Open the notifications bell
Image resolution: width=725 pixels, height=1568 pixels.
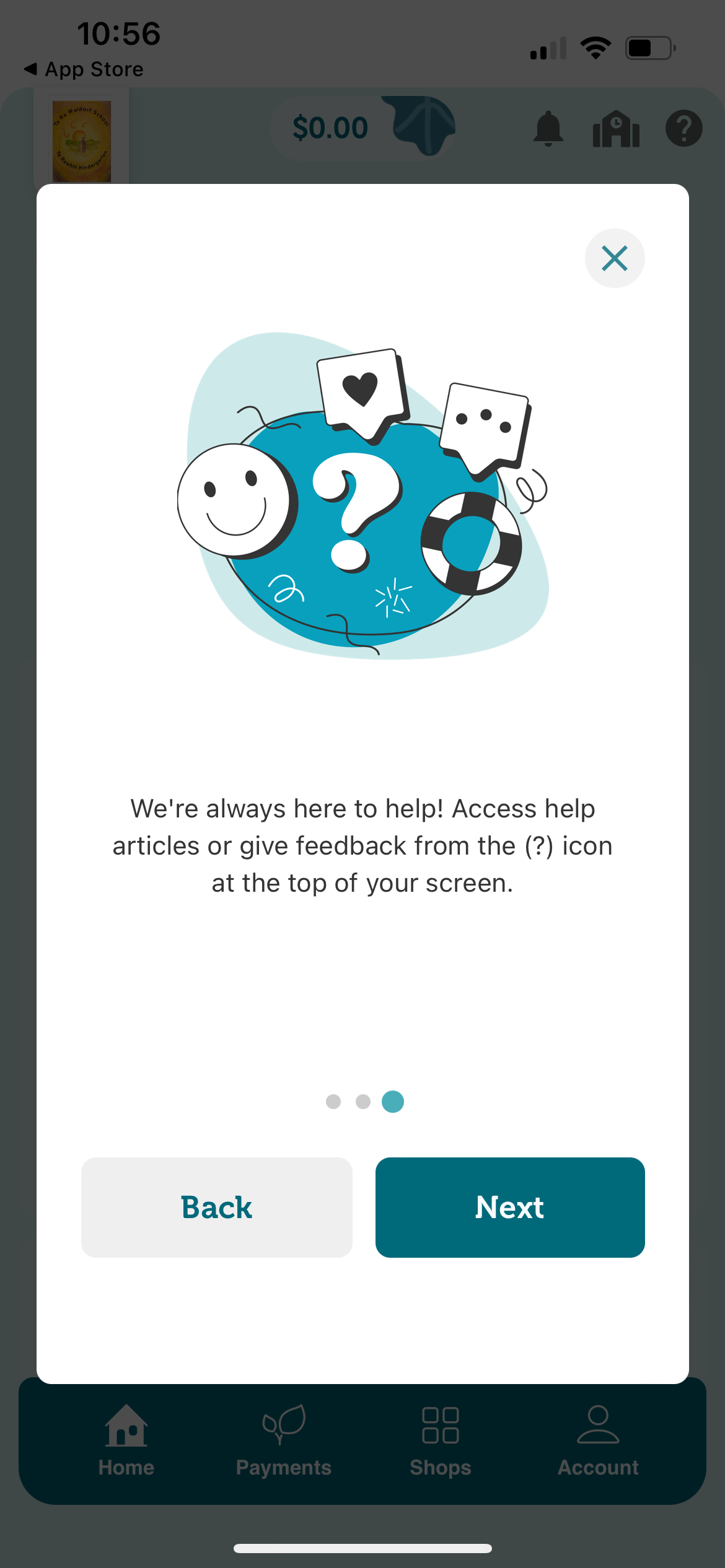(548, 129)
